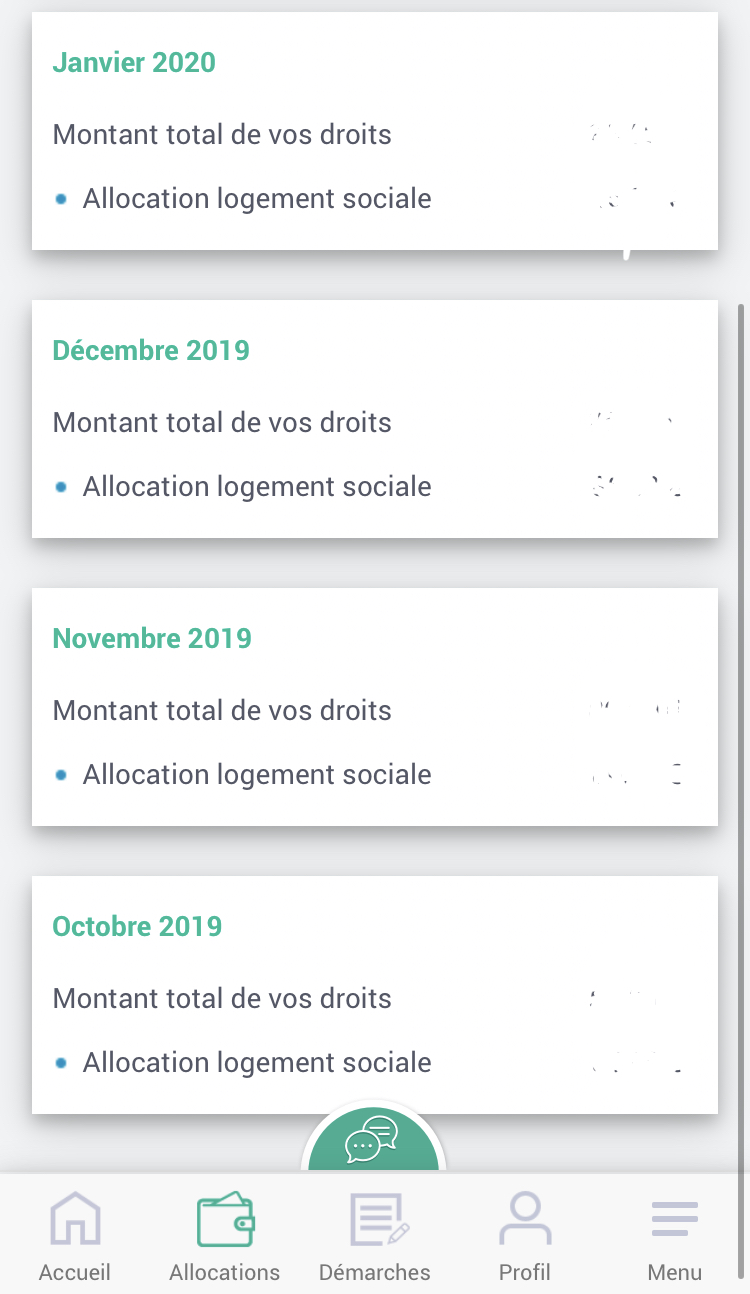Switch to the Allocations tab
750x1294 pixels.
pos(225,1235)
